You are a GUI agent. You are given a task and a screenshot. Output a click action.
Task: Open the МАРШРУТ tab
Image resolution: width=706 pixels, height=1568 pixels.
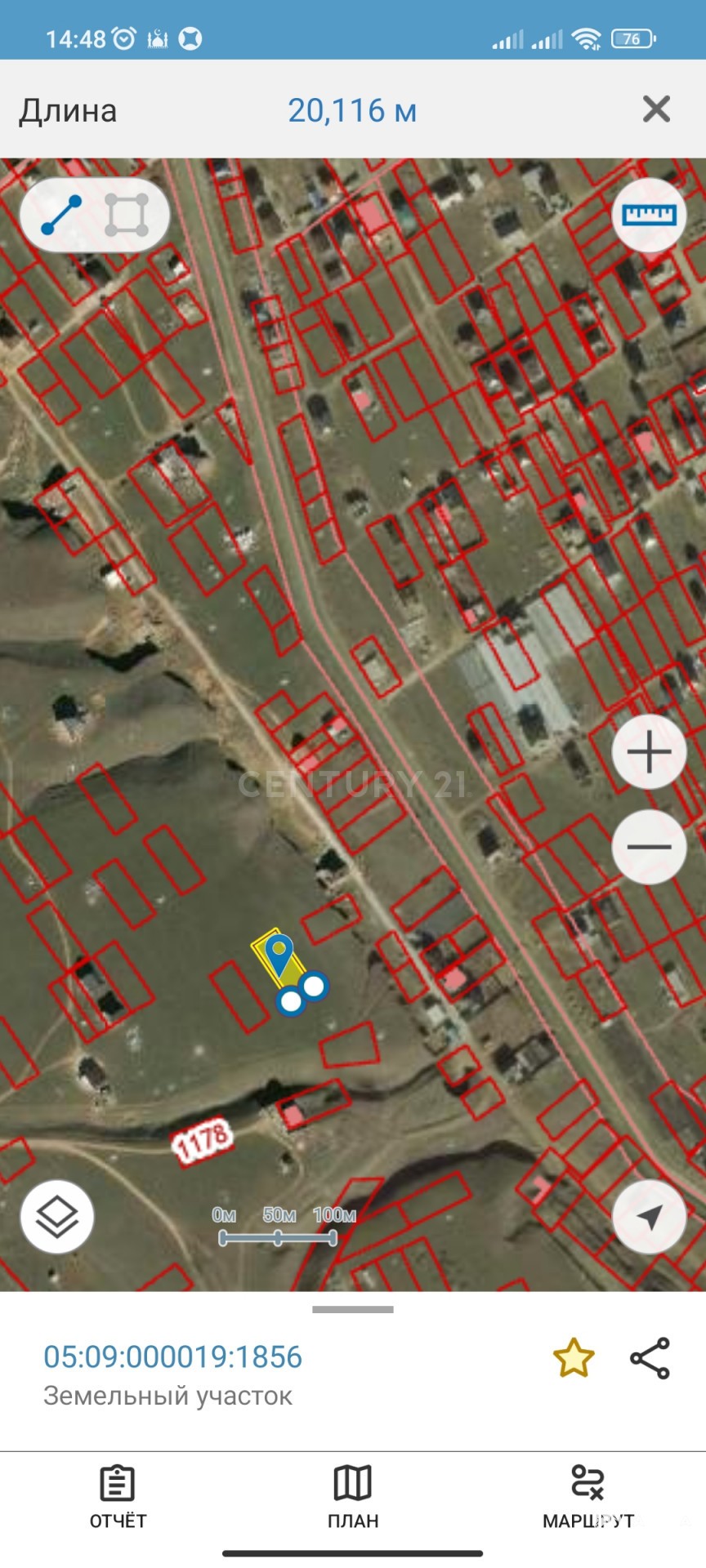point(588,1497)
